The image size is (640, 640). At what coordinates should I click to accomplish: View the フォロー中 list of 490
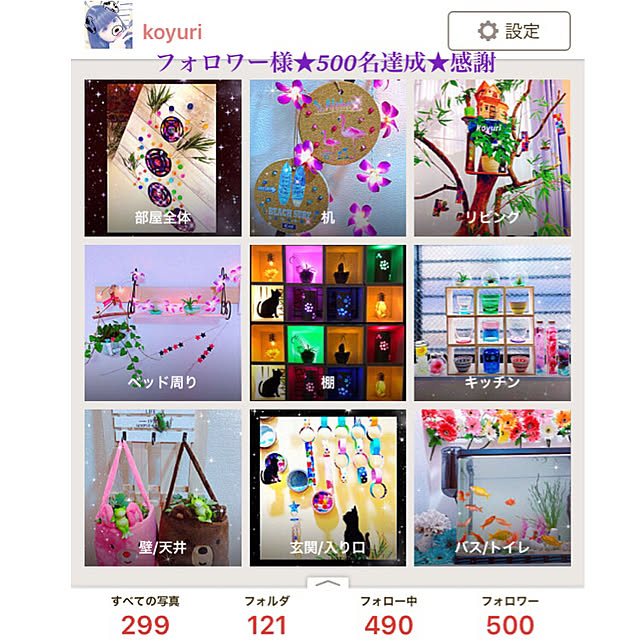click(x=388, y=616)
